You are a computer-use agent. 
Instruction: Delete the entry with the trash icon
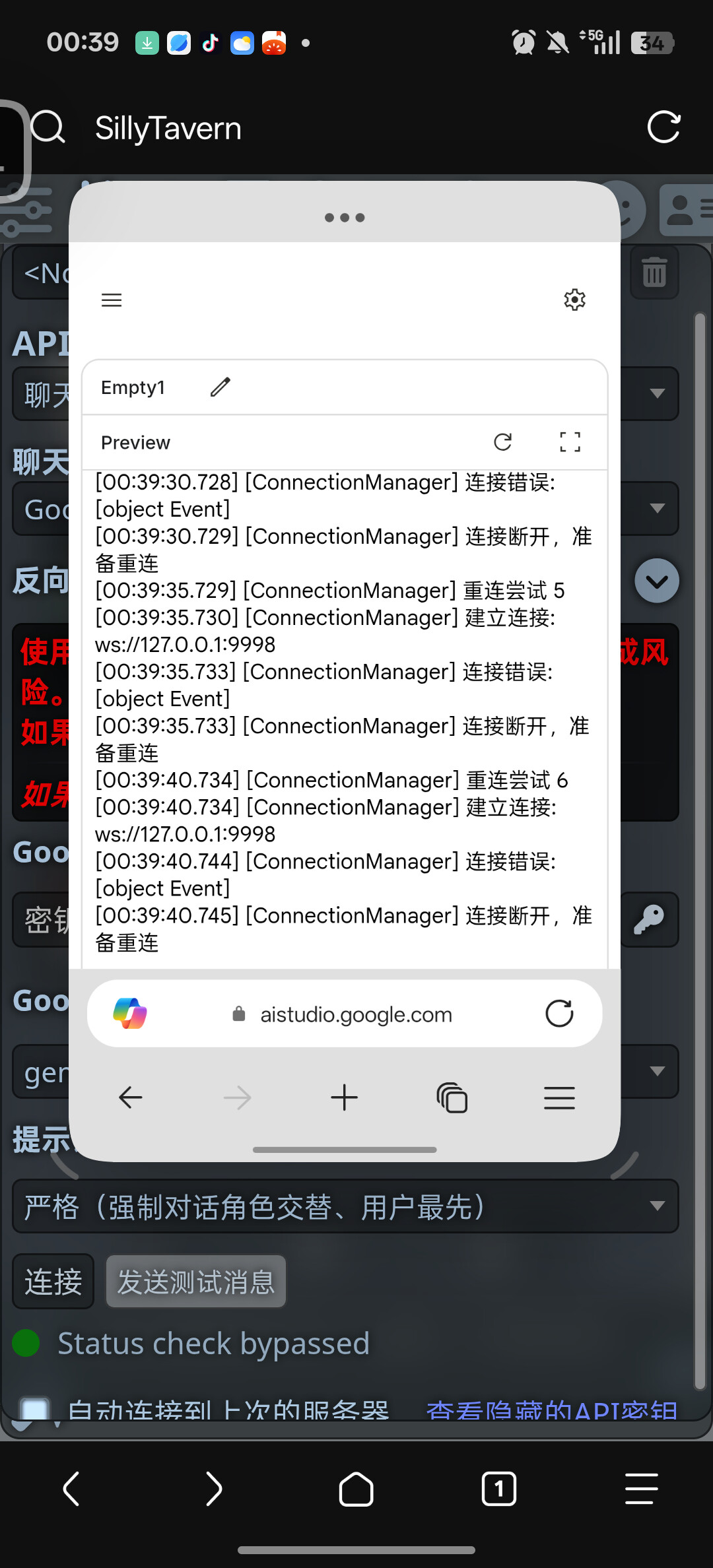(653, 273)
